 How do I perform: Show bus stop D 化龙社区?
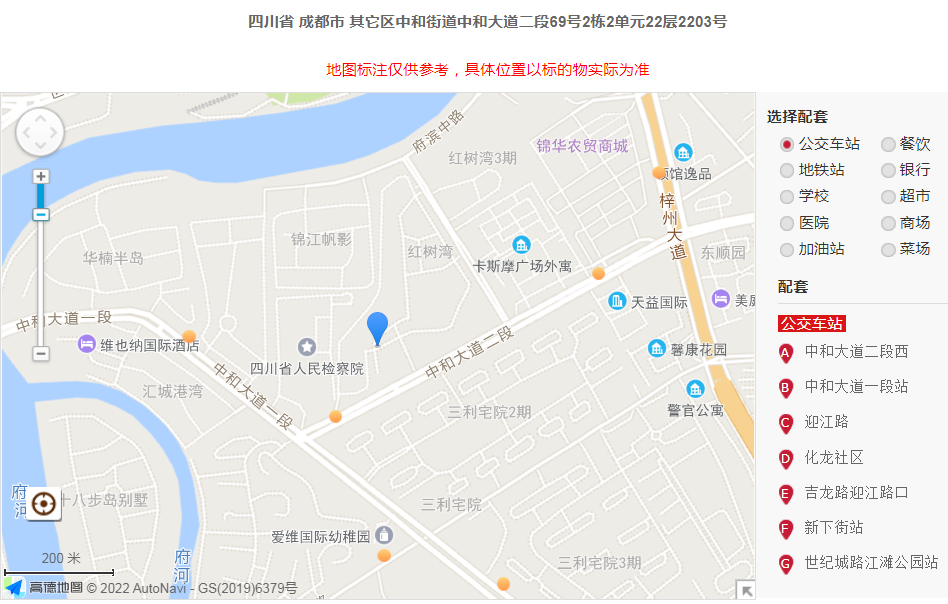click(x=834, y=457)
